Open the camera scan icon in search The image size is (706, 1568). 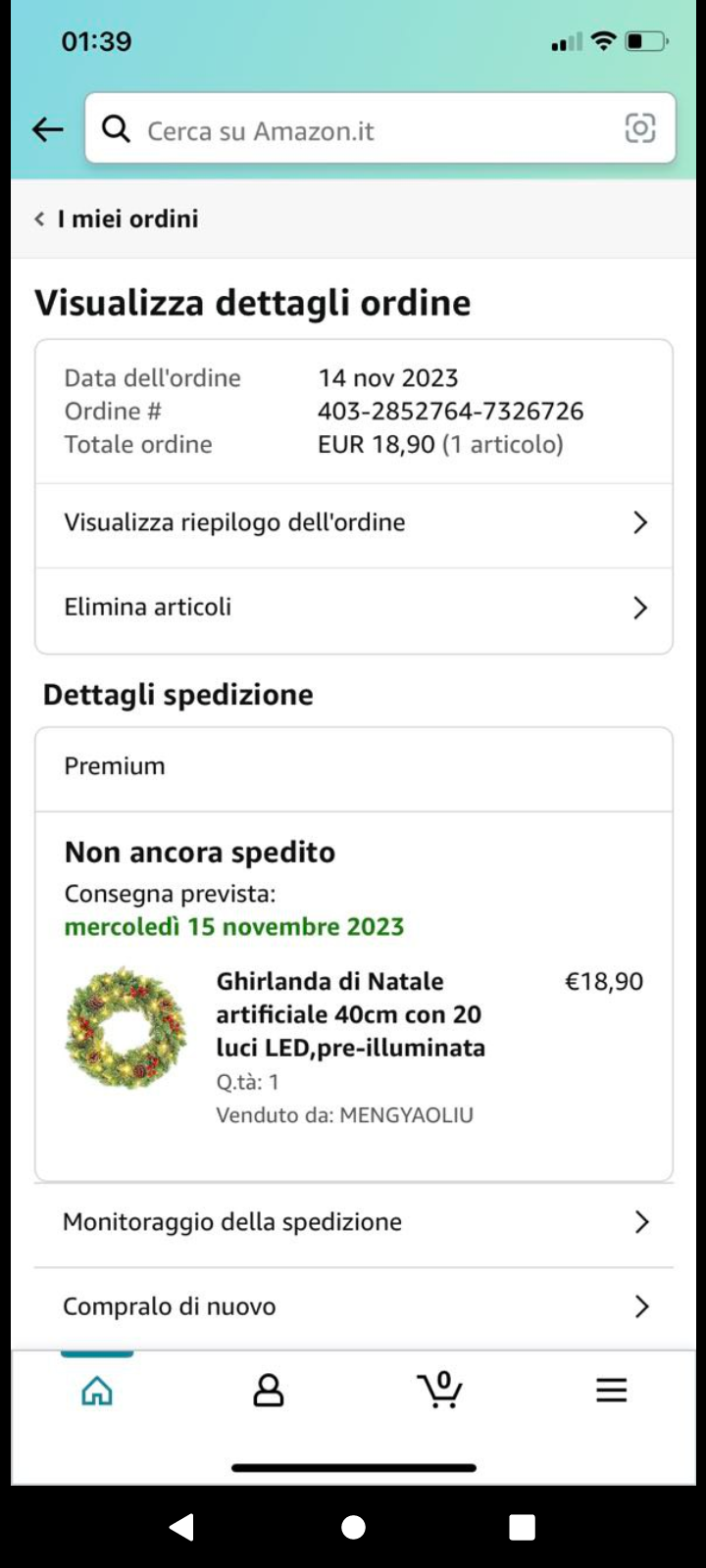pyautogui.click(x=640, y=128)
